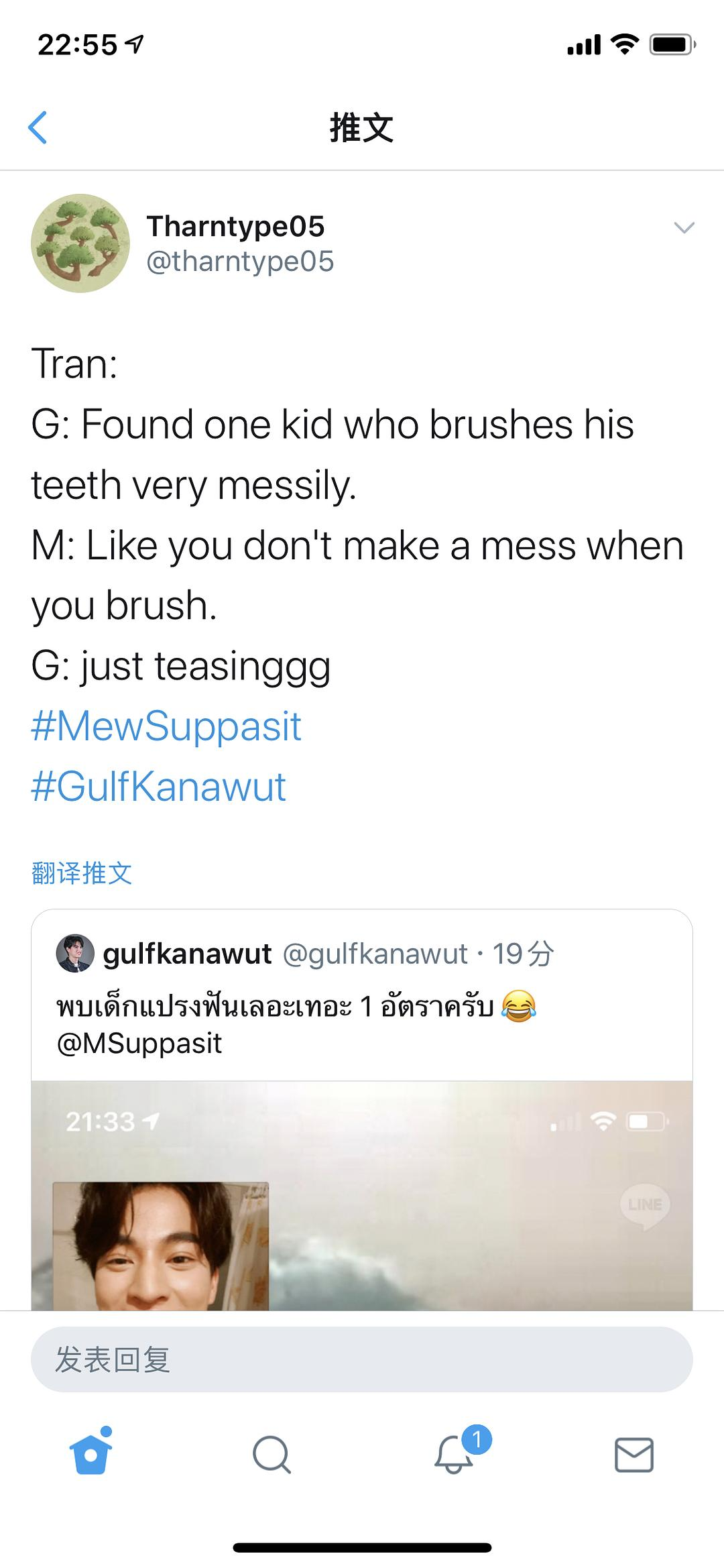Open the quoted gulfkanawut tweet

point(362,1006)
